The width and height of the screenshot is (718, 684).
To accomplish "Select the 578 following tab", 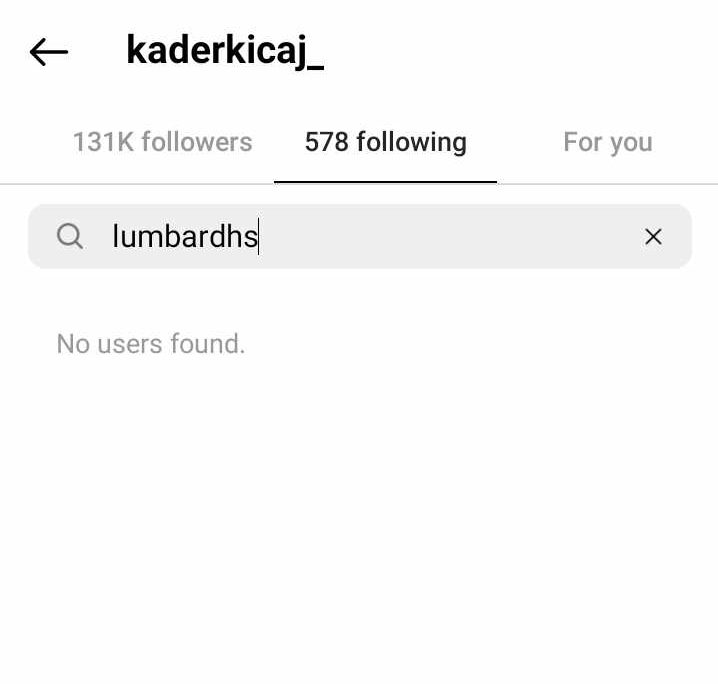I will point(385,142).
